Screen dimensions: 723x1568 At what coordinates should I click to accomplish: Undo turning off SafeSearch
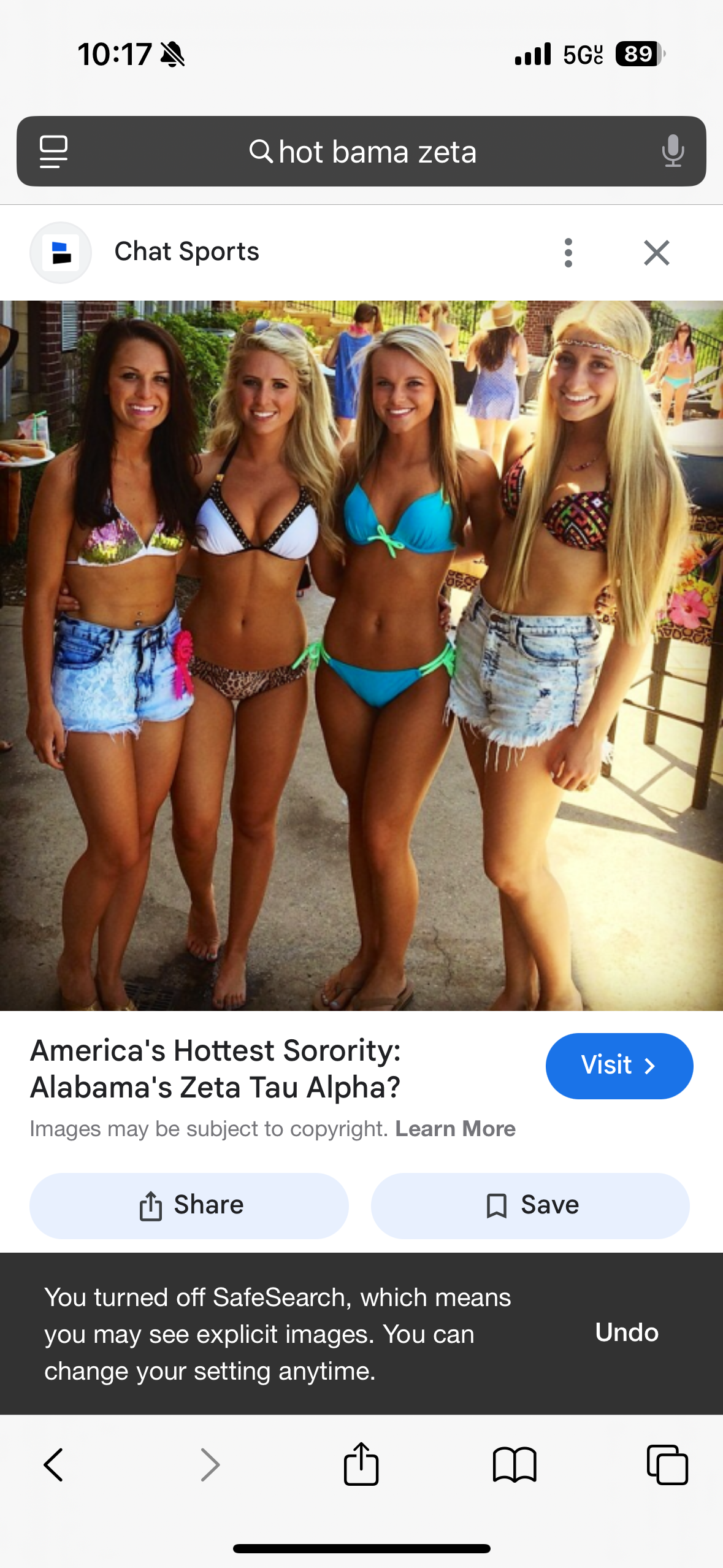point(626,1332)
